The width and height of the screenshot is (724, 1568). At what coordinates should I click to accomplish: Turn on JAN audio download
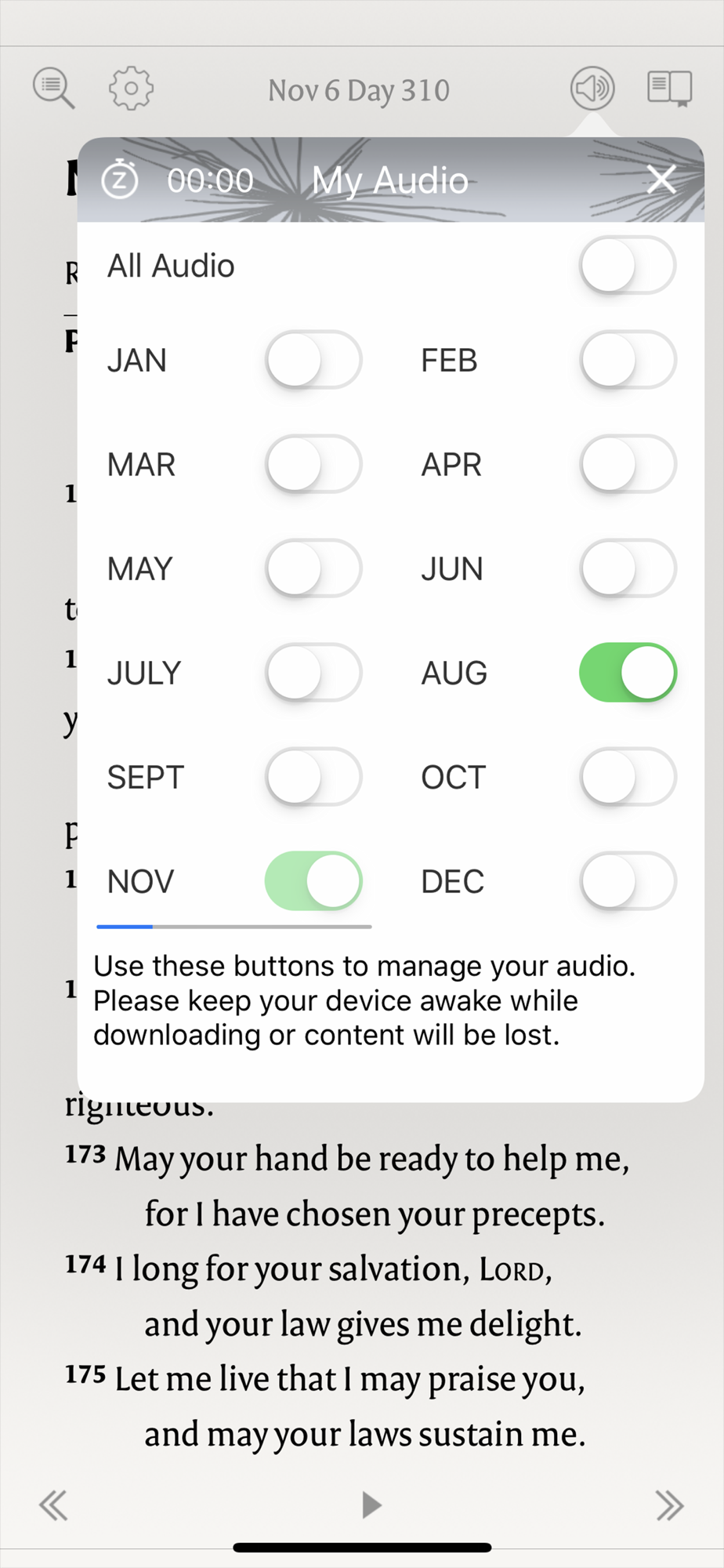coord(313,360)
